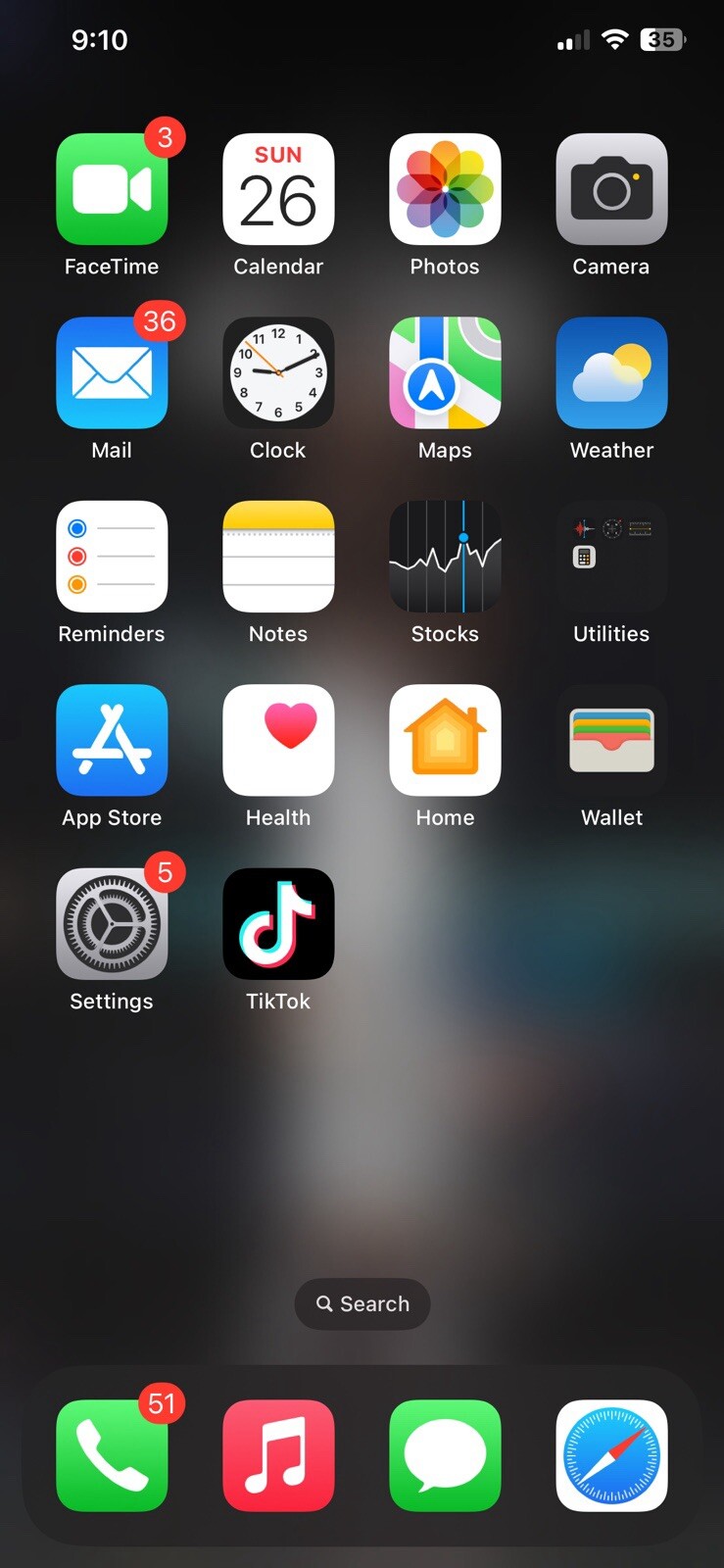
Task: Launch Safari from the dock
Action: pos(611,1455)
